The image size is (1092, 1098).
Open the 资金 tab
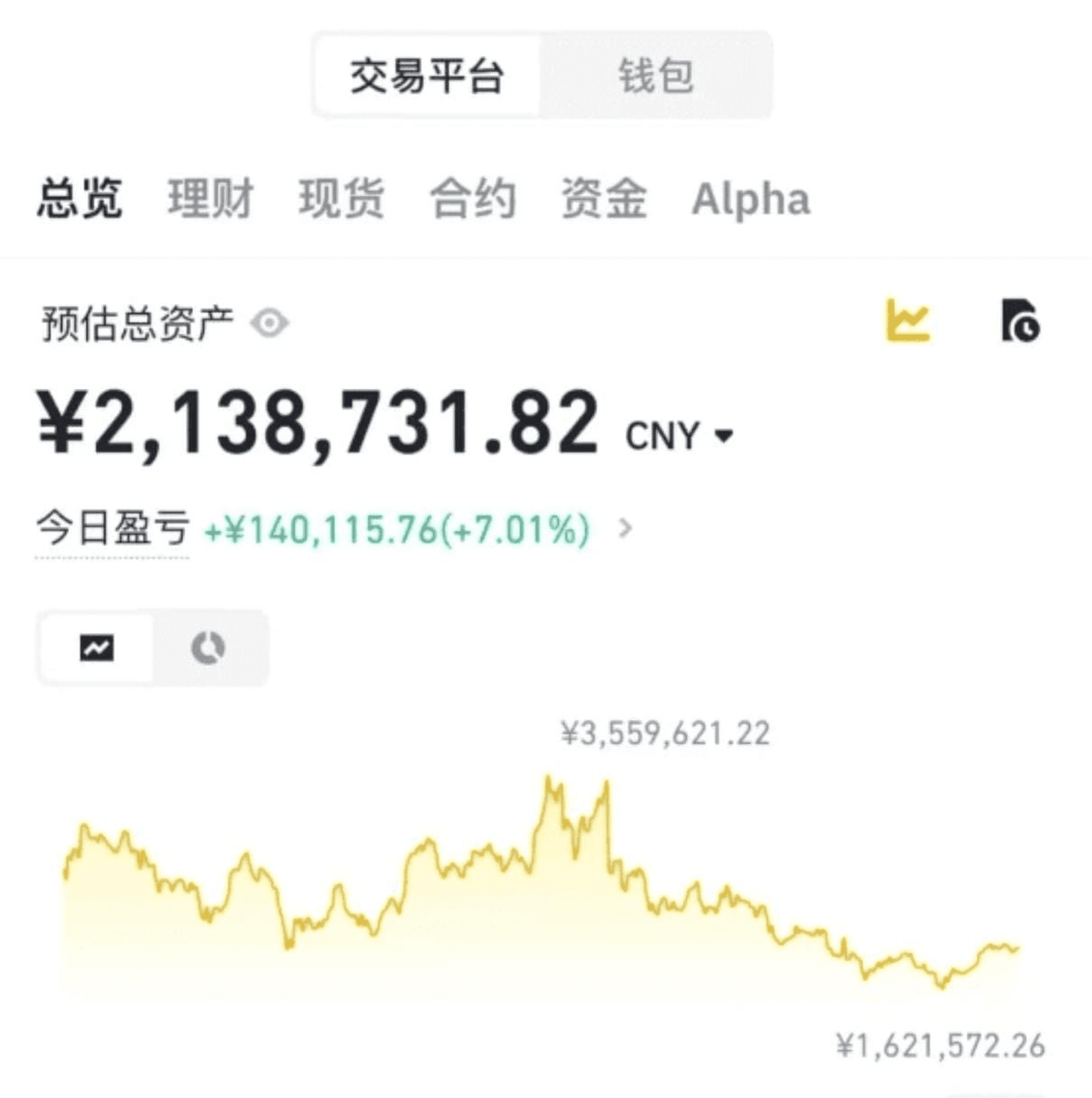click(604, 198)
